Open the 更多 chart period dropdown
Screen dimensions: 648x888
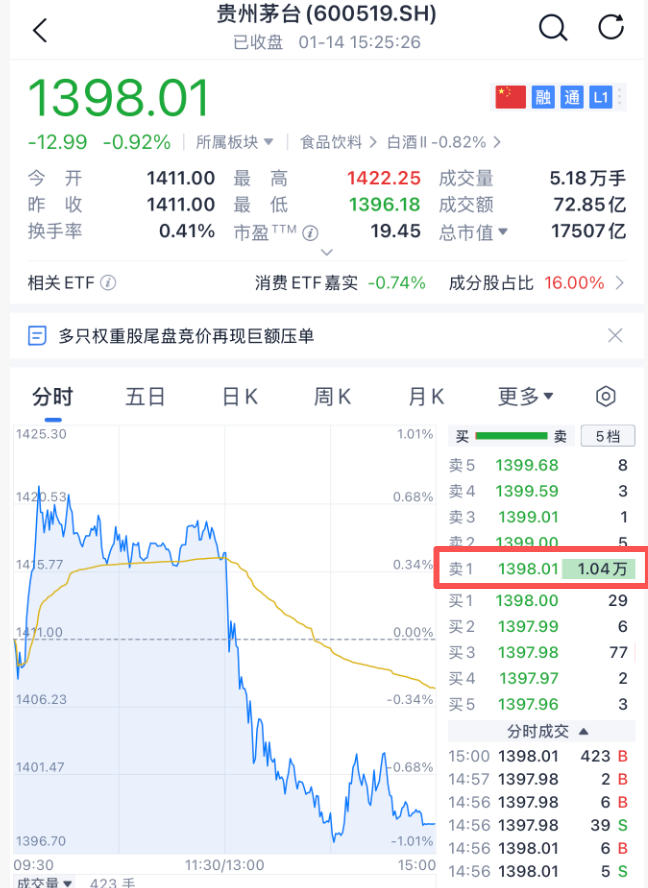tap(526, 397)
